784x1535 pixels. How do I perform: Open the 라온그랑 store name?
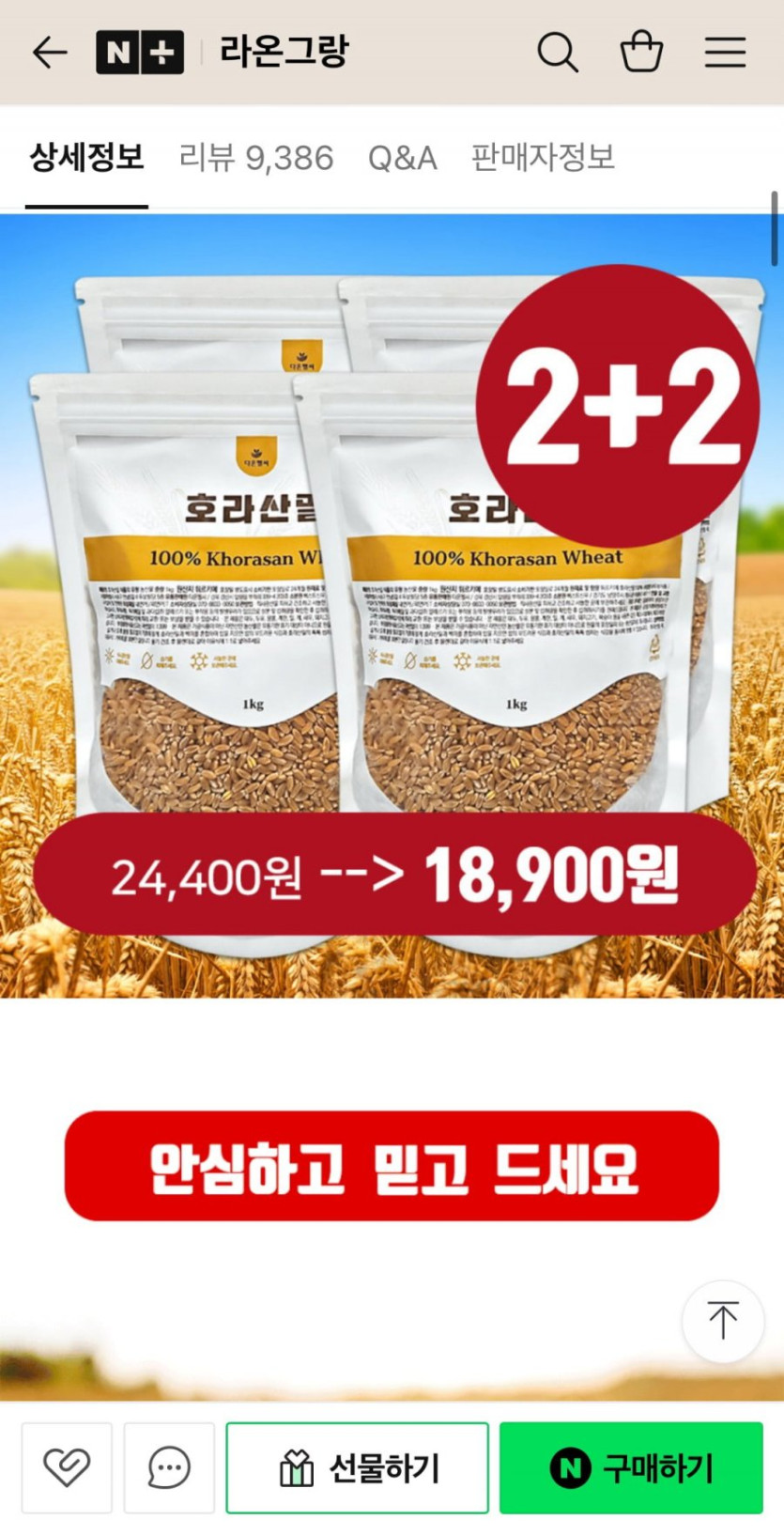coord(284,53)
